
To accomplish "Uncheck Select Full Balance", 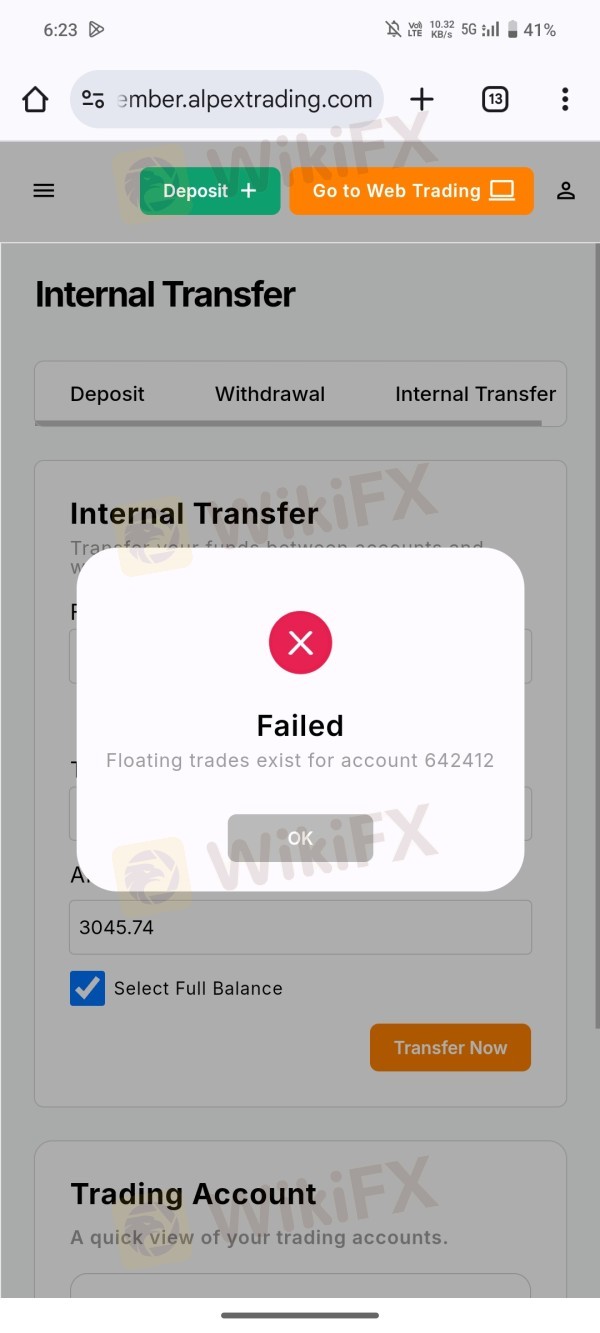I will tap(88, 988).
